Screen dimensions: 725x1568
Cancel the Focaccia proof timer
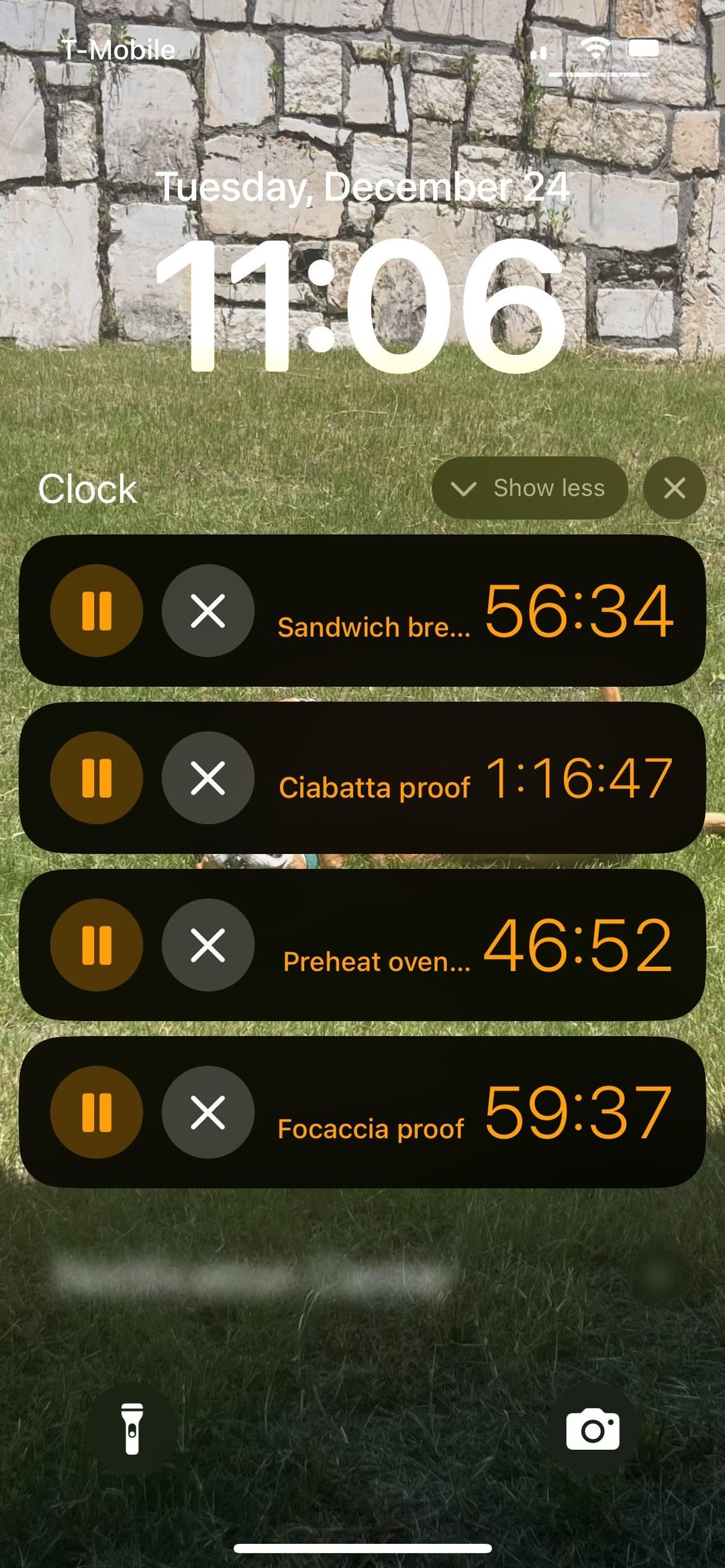pos(208,1112)
